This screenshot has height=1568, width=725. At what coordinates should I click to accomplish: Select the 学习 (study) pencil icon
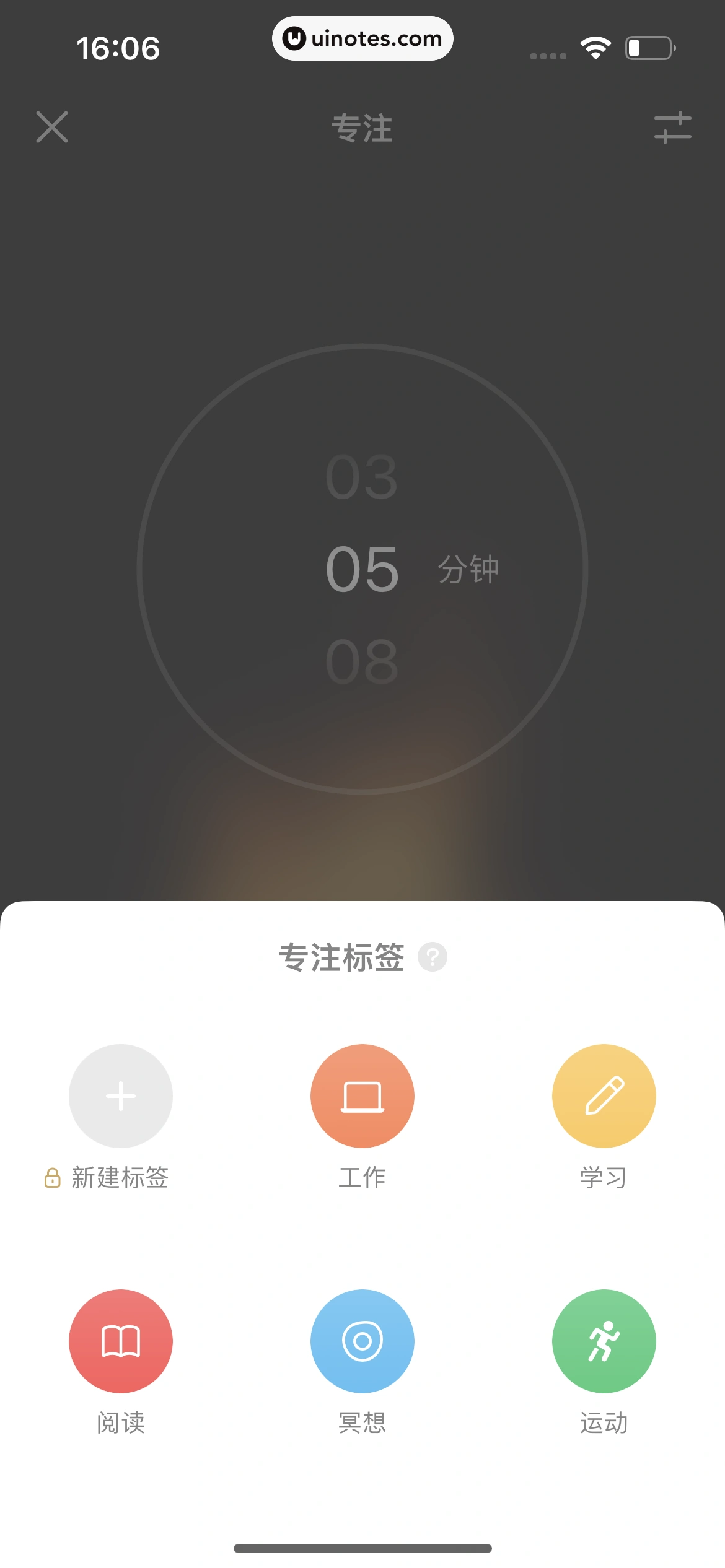[604, 1095]
